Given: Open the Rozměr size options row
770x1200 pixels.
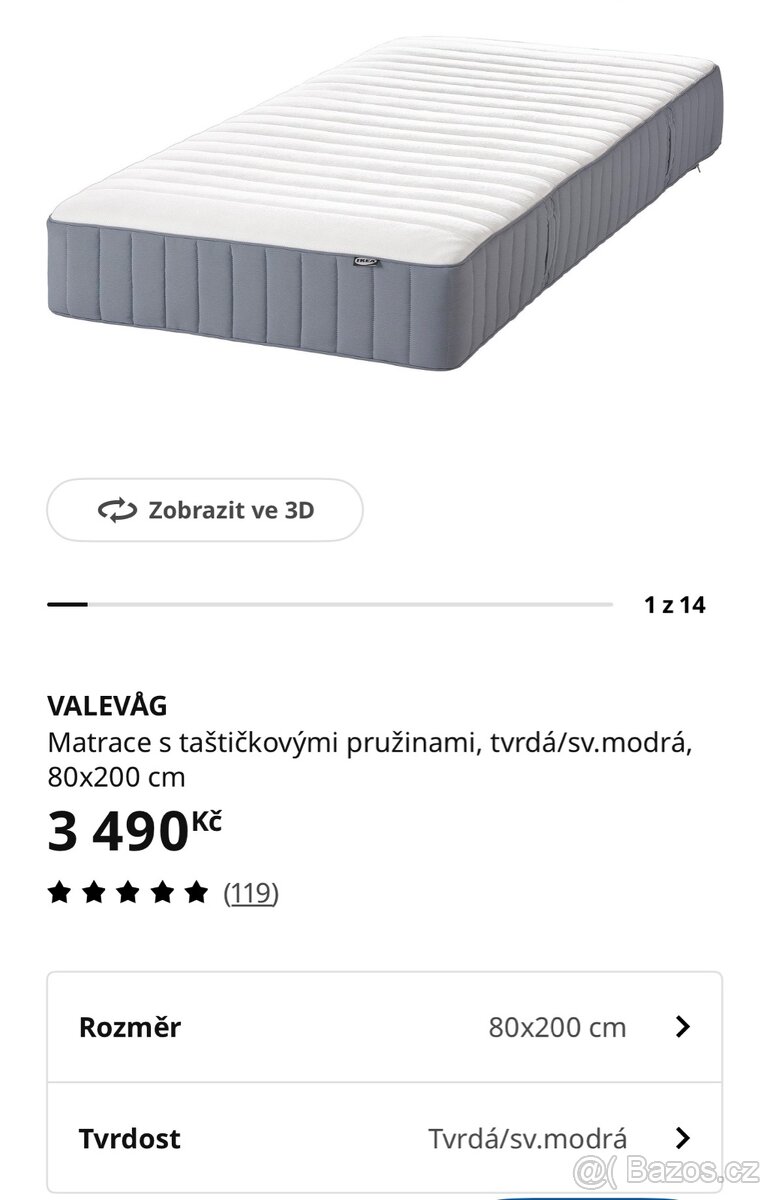Looking at the screenshot, I should tap(384, 1026).
